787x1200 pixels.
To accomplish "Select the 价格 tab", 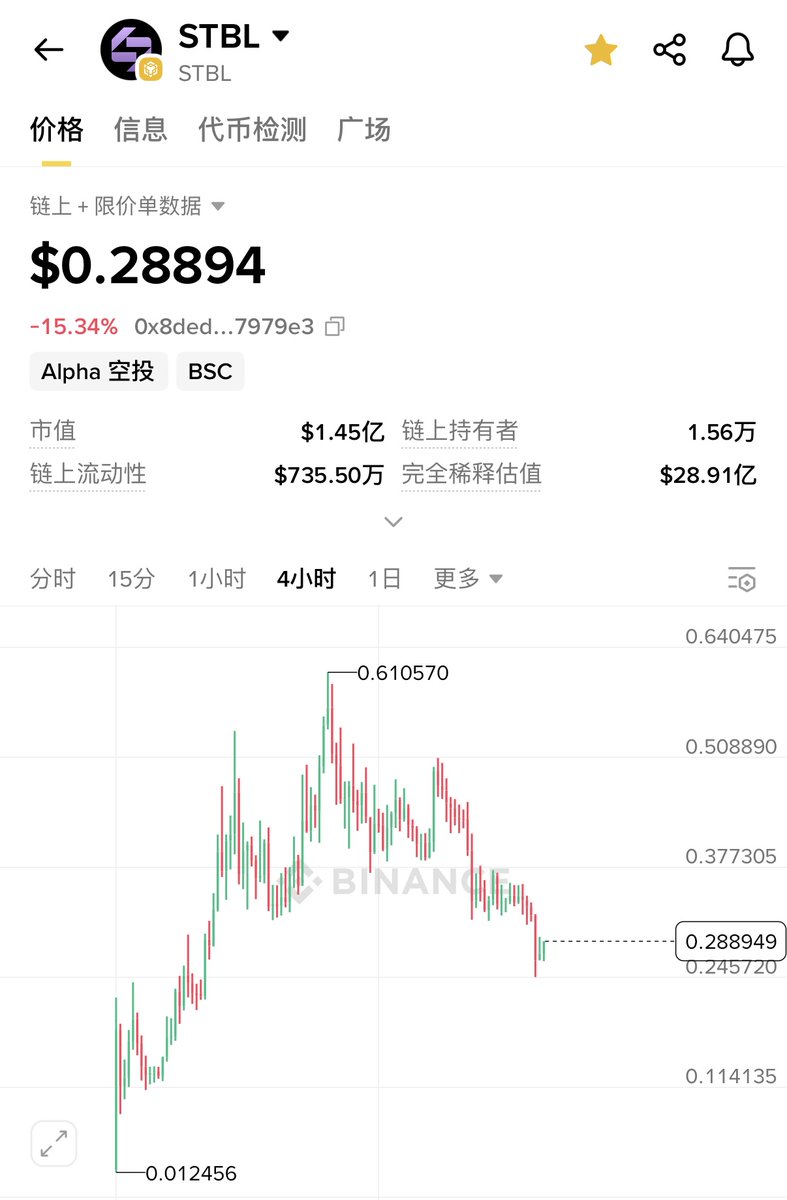I will point(56,130).
